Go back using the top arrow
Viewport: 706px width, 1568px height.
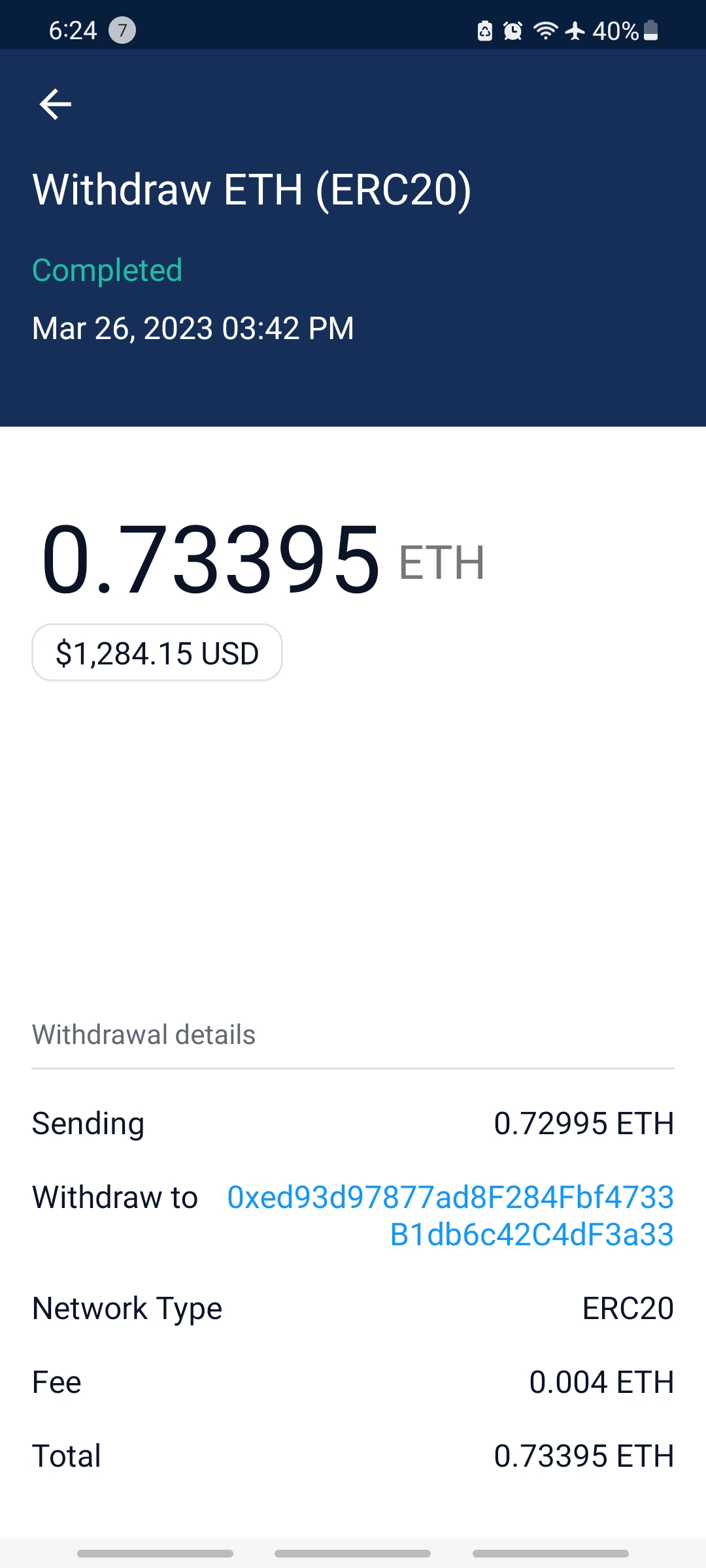[x=55, y=105]
